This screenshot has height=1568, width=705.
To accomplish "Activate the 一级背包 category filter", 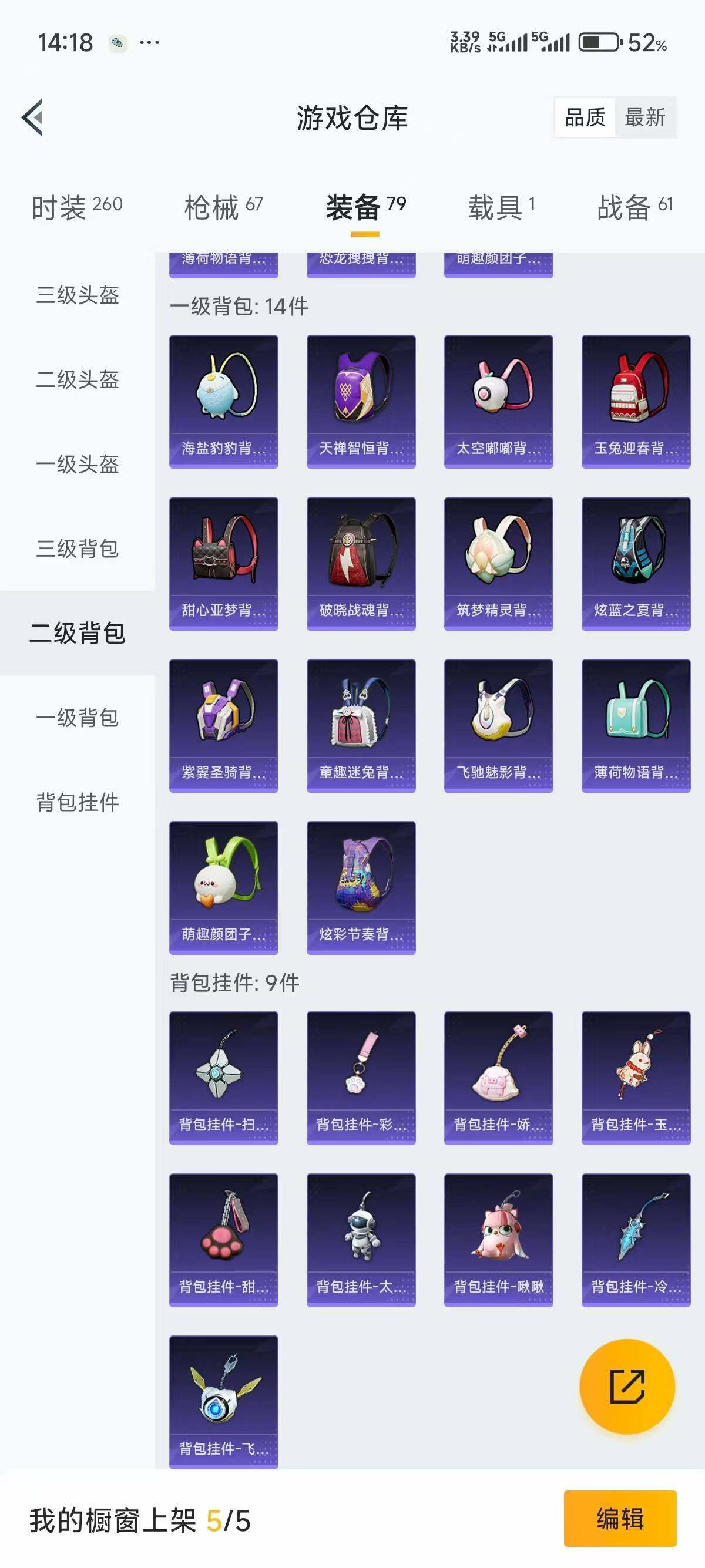I will (78, 719).
